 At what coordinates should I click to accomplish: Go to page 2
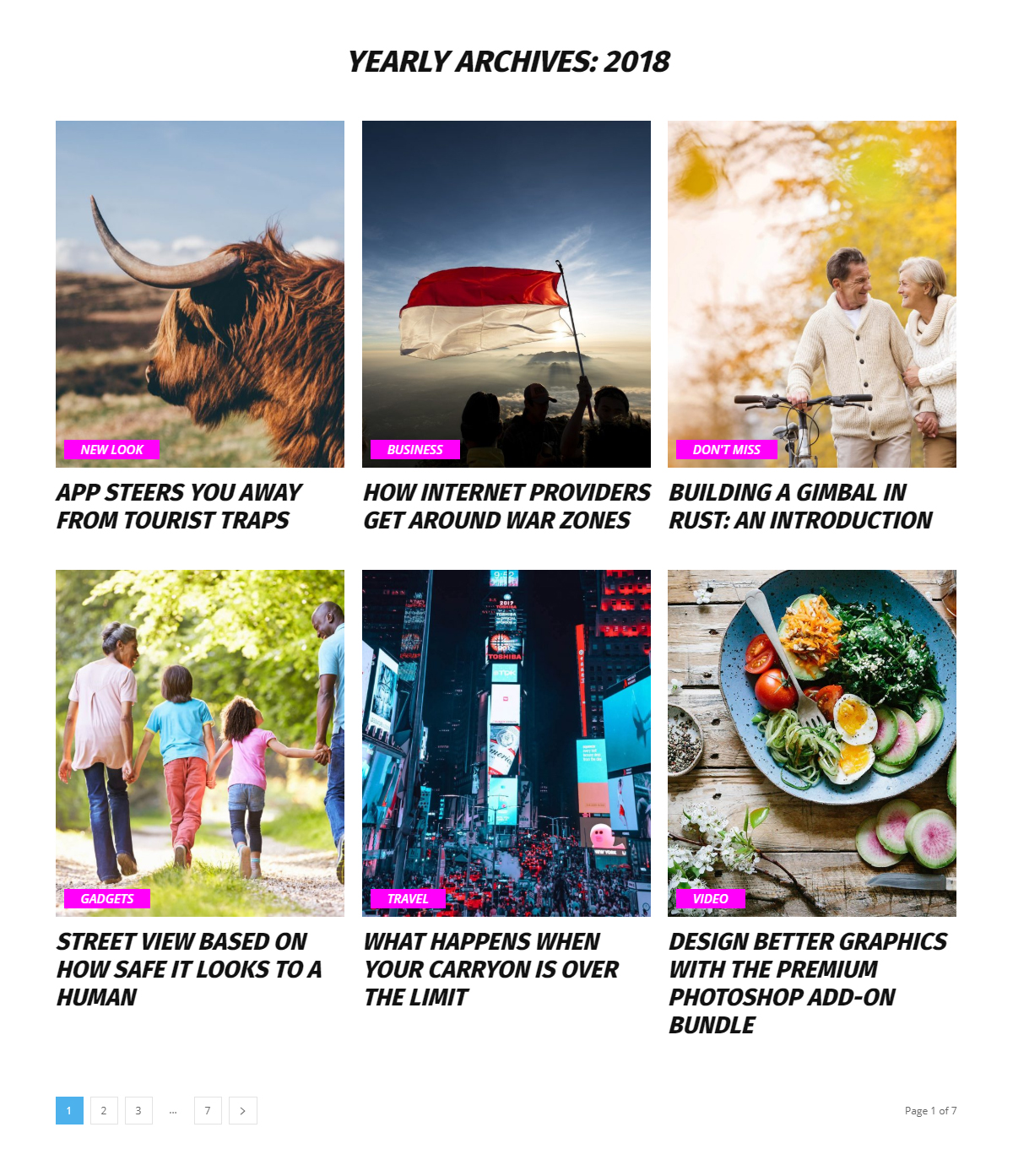click(104, 1111)
